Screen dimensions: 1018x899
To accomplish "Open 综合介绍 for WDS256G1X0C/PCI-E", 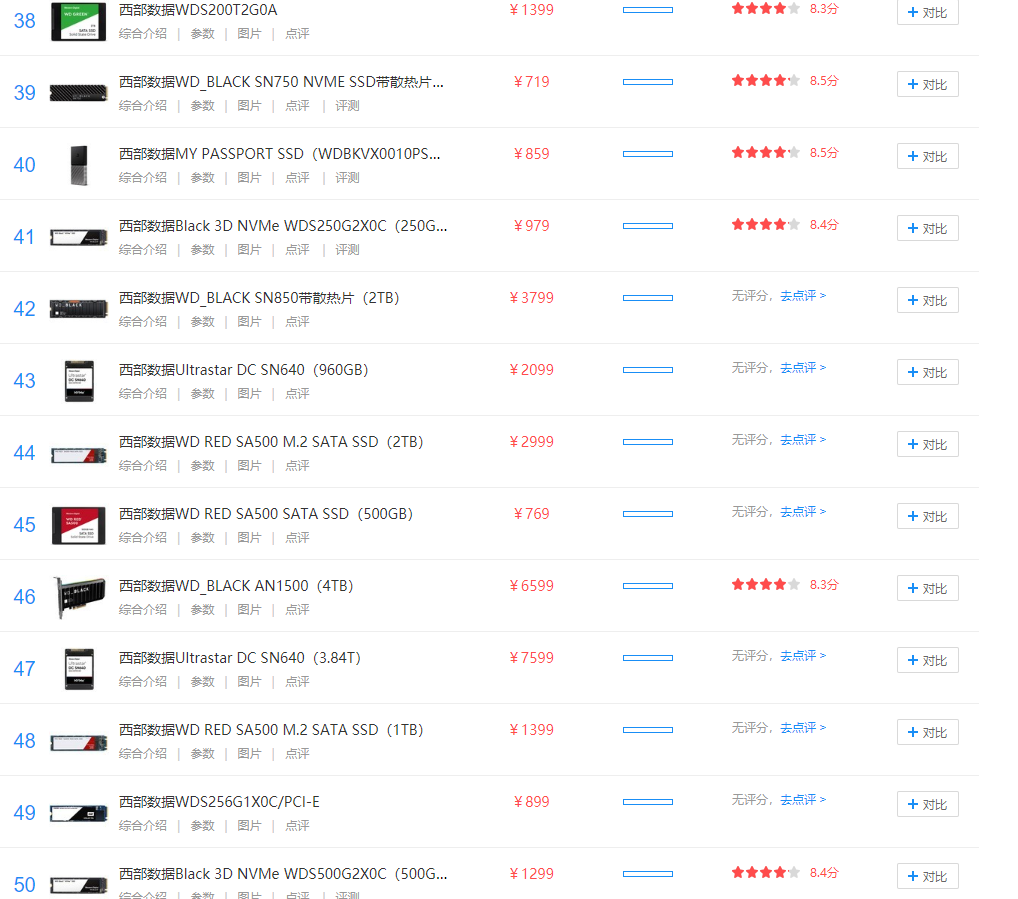I will pos(143,826).
